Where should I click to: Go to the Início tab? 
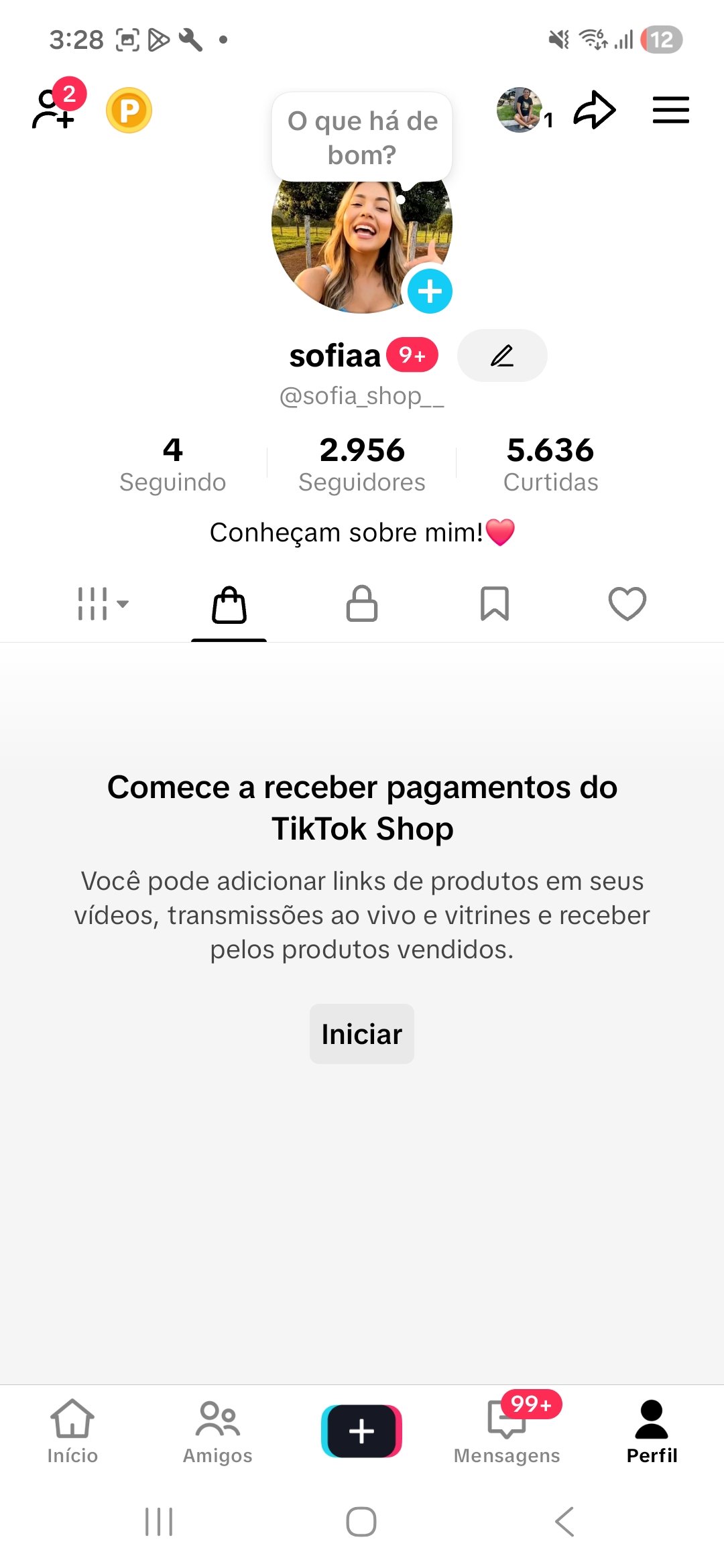coord(72,1432)
